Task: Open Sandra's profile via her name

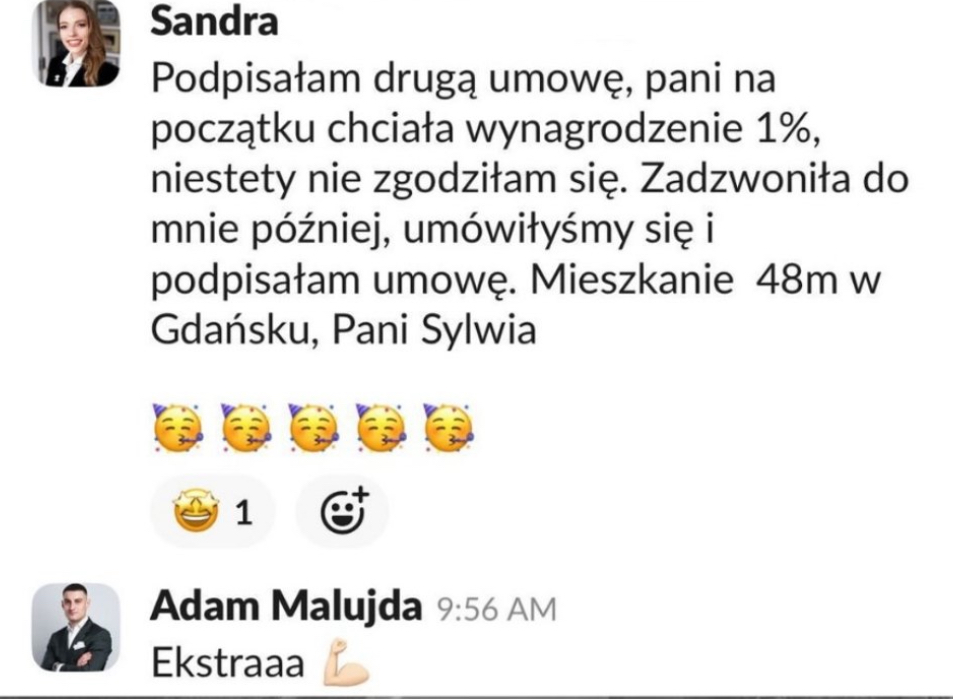Action: pos(214,22)
